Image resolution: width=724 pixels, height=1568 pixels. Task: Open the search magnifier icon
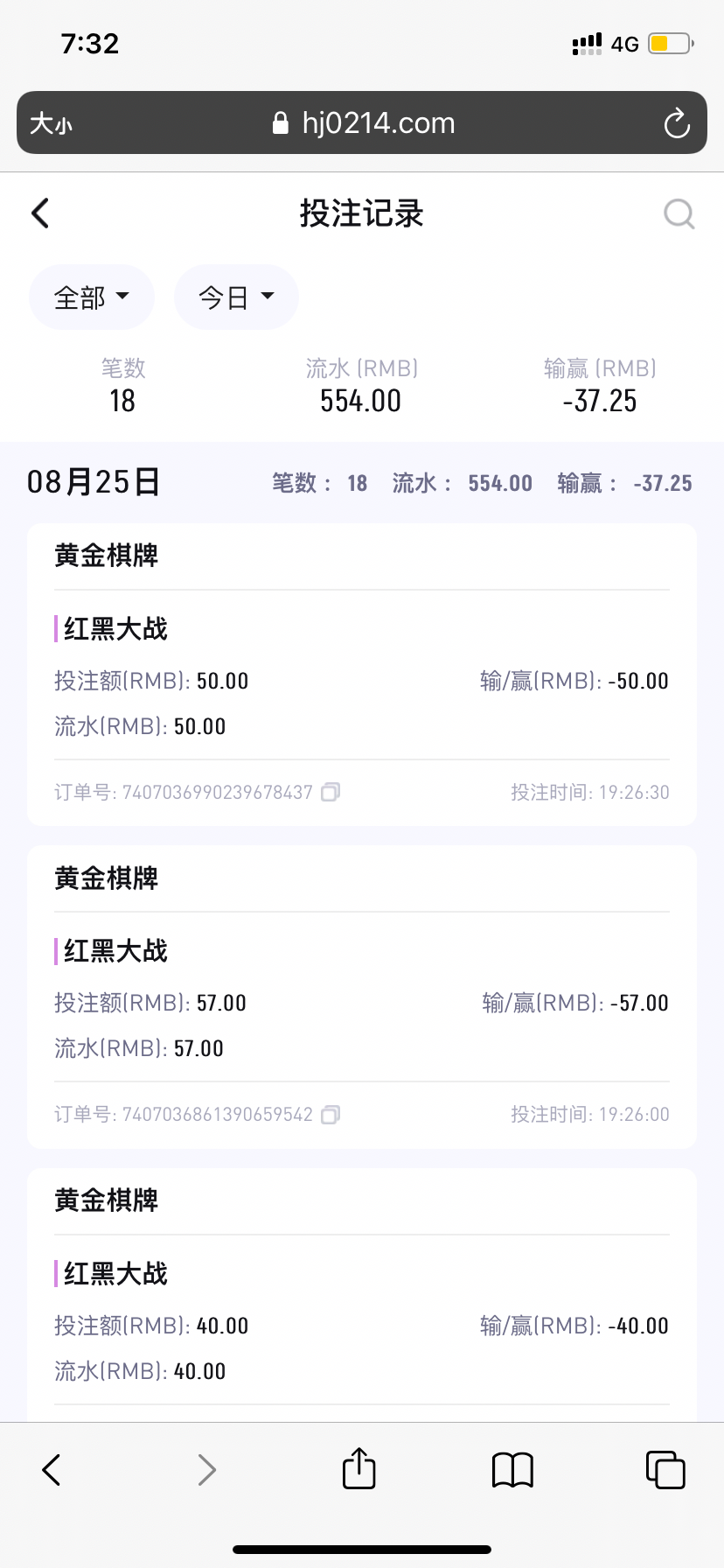(679, 213)
